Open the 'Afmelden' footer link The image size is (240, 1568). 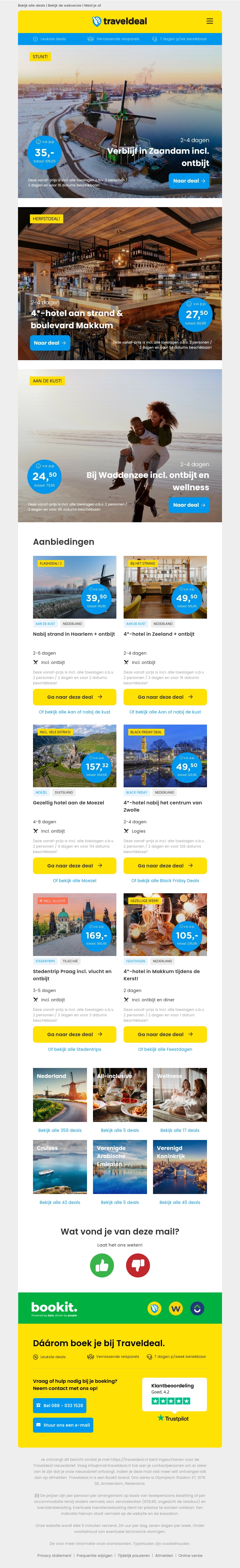[164, 1555]
